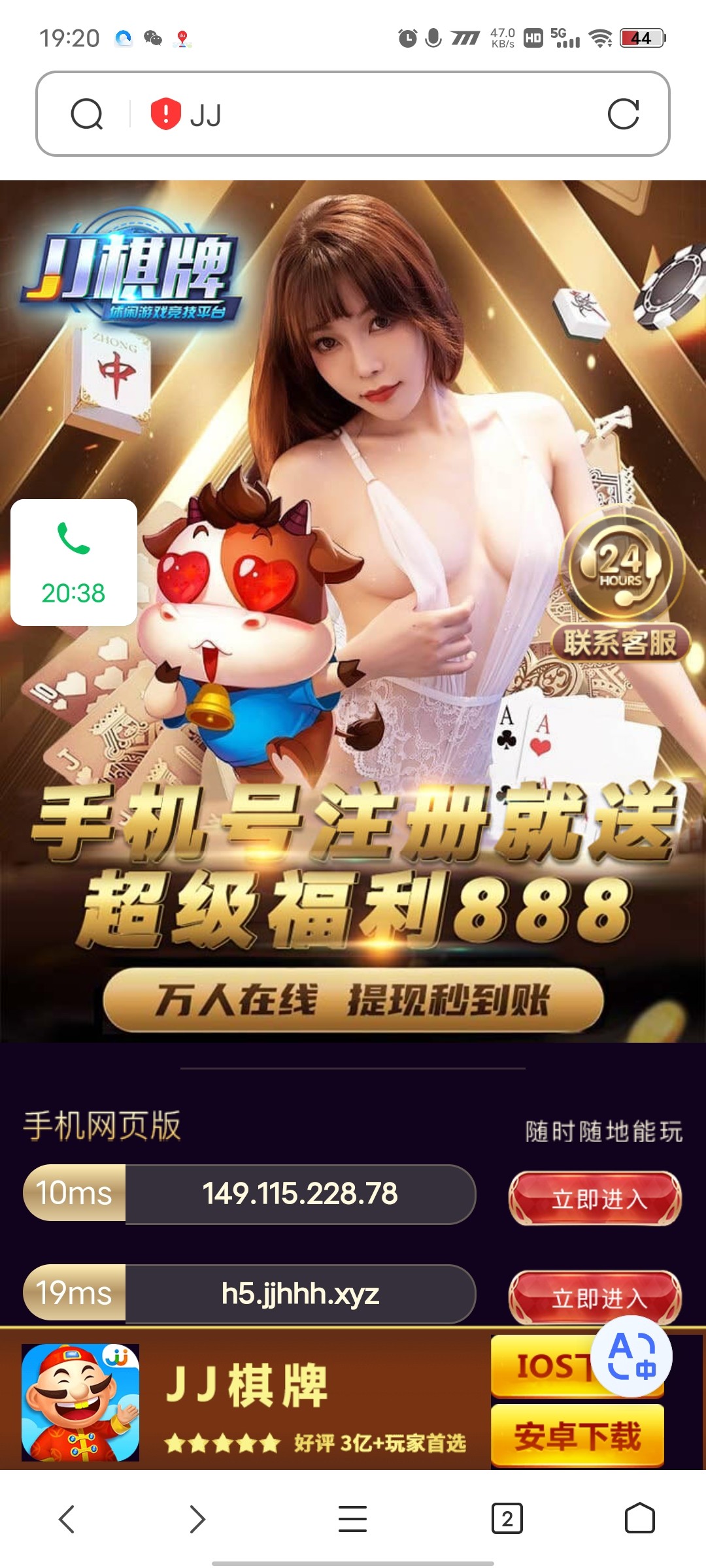
Task: Tap the 10ms latency indicator badge
Action: point(75,1192)
